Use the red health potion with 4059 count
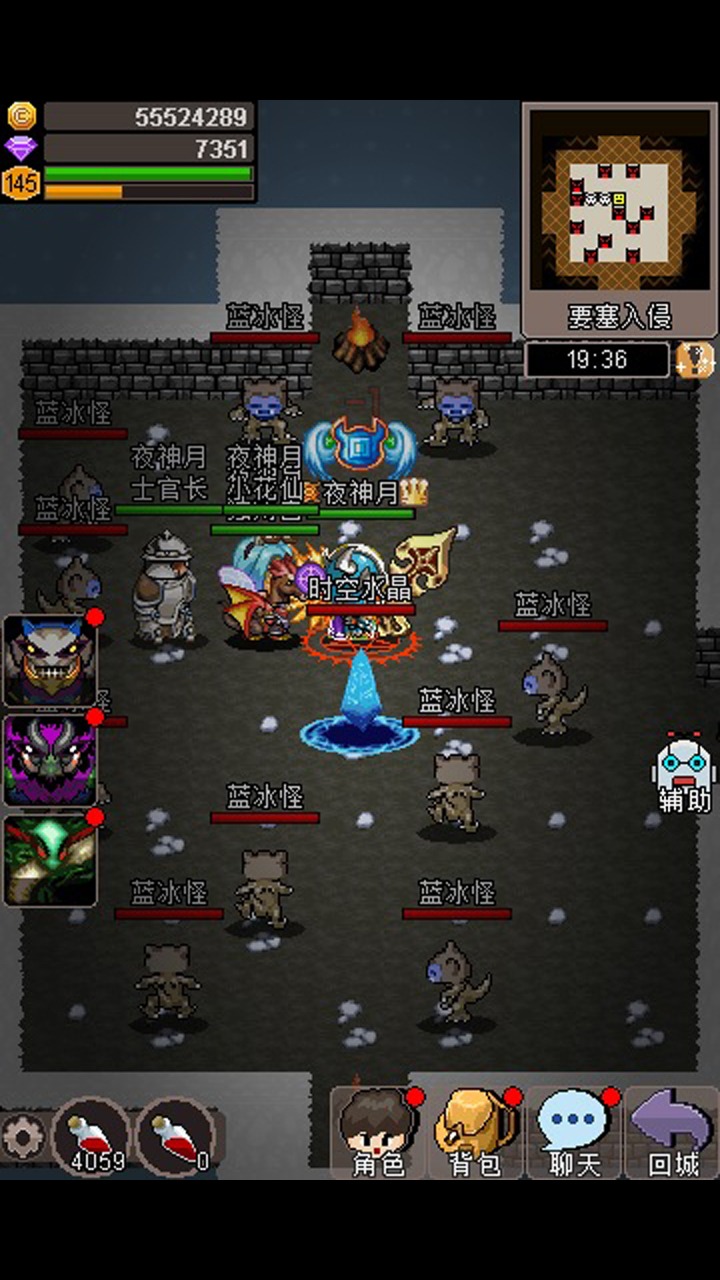720x1280 pixels. pos(92,1137)
